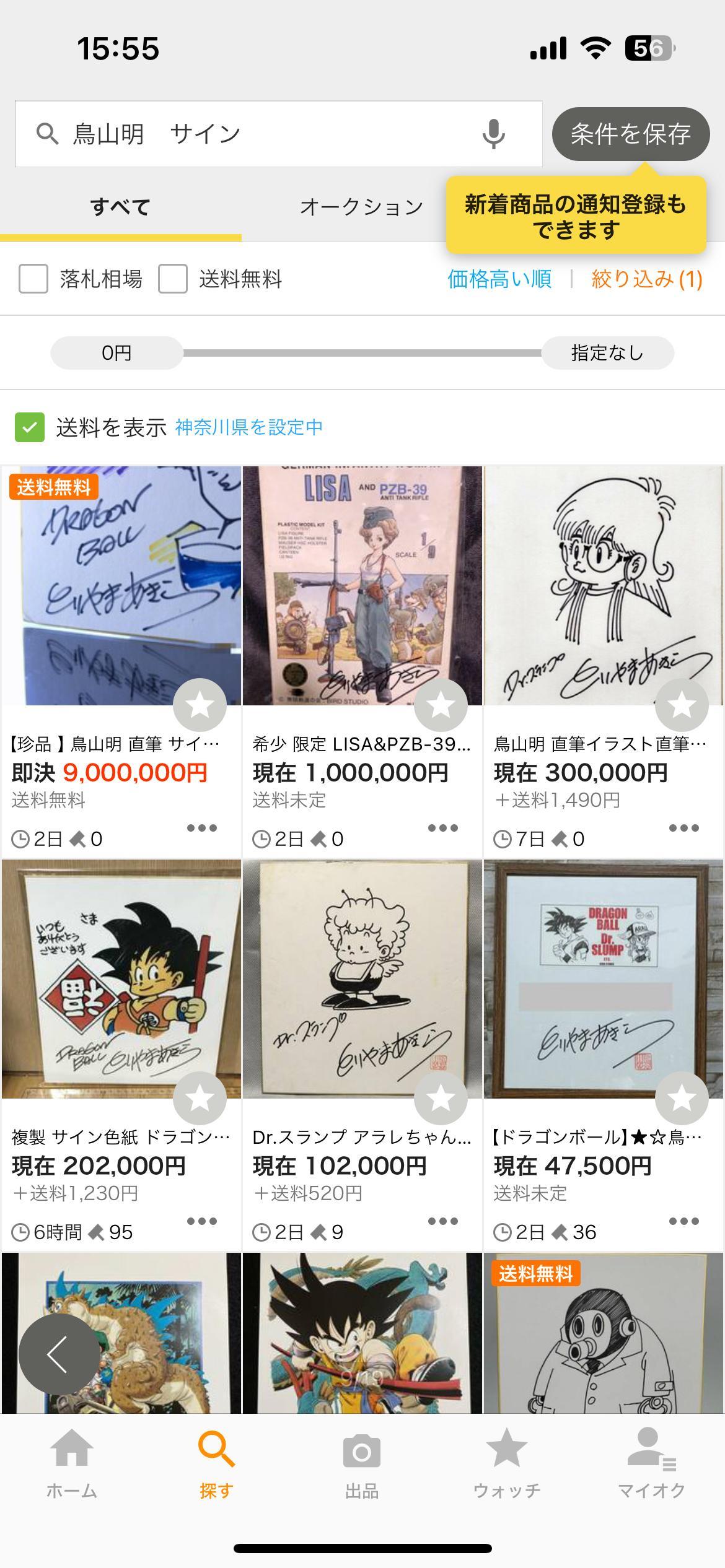Tap the microphone icon for voice search
The image size is (725, 1568).
(x=493, y=134)
